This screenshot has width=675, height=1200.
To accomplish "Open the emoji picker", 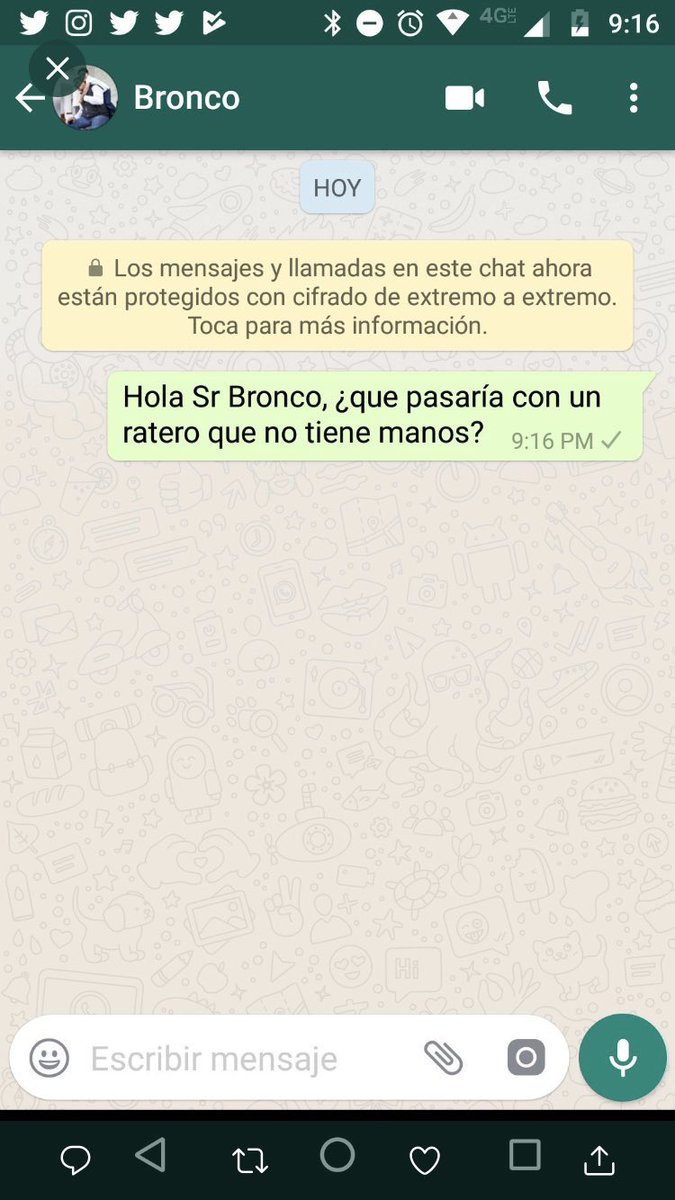I will (x=49, y=1058).
